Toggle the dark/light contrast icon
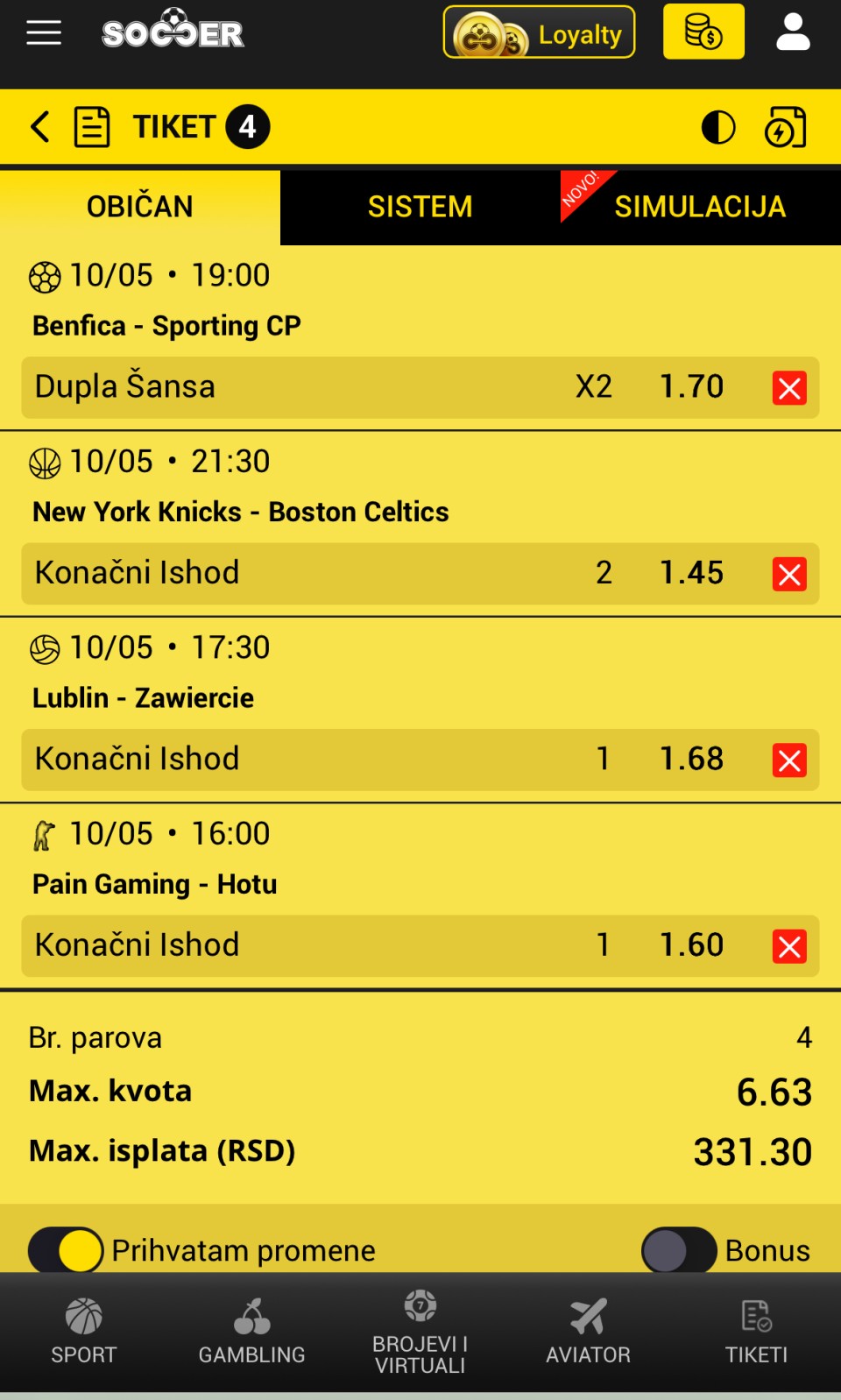The width and height of the screenshot is (841, 1400). [x=718, y=127]
